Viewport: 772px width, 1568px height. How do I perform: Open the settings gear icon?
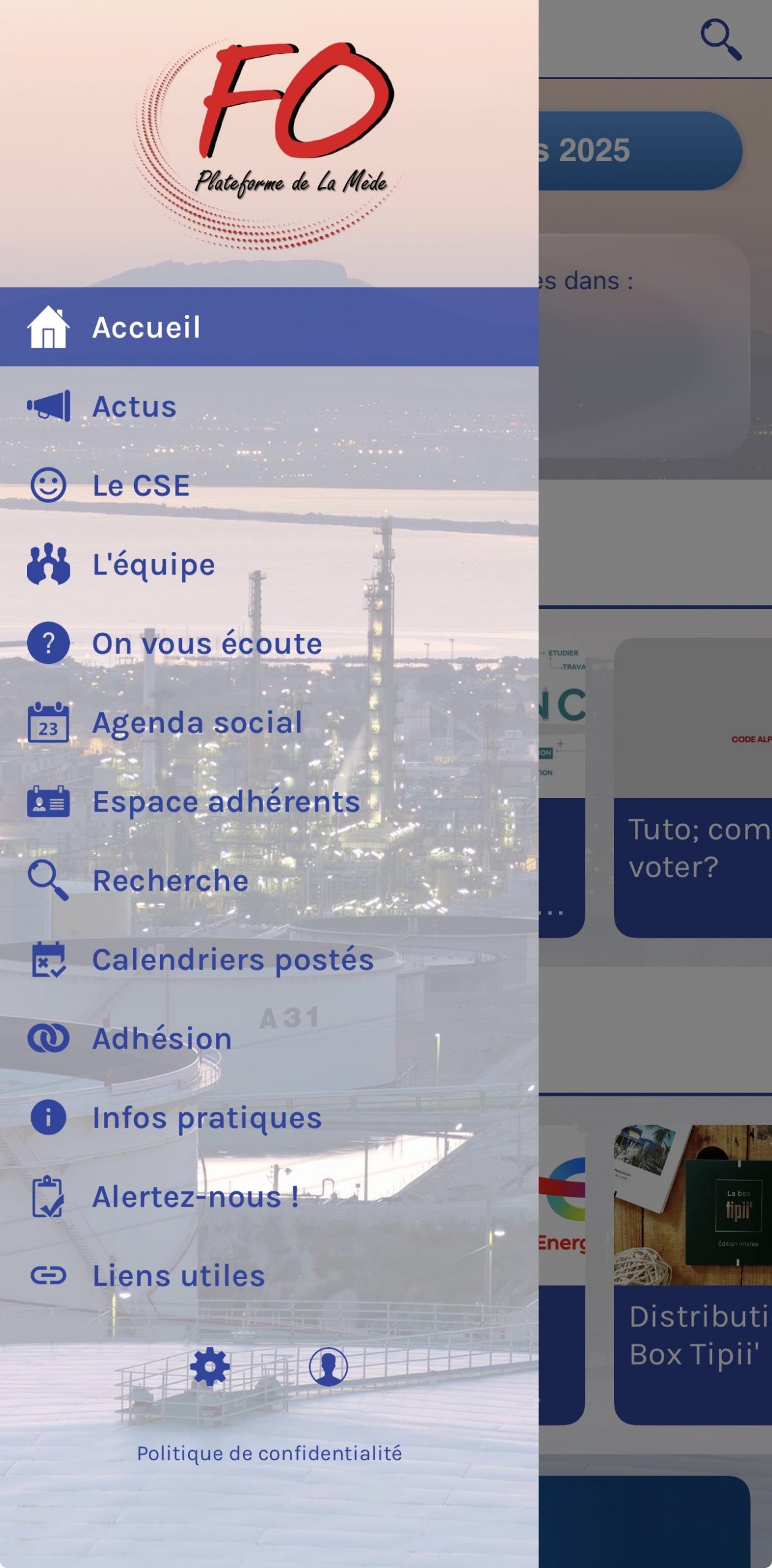click(210, 1366)
